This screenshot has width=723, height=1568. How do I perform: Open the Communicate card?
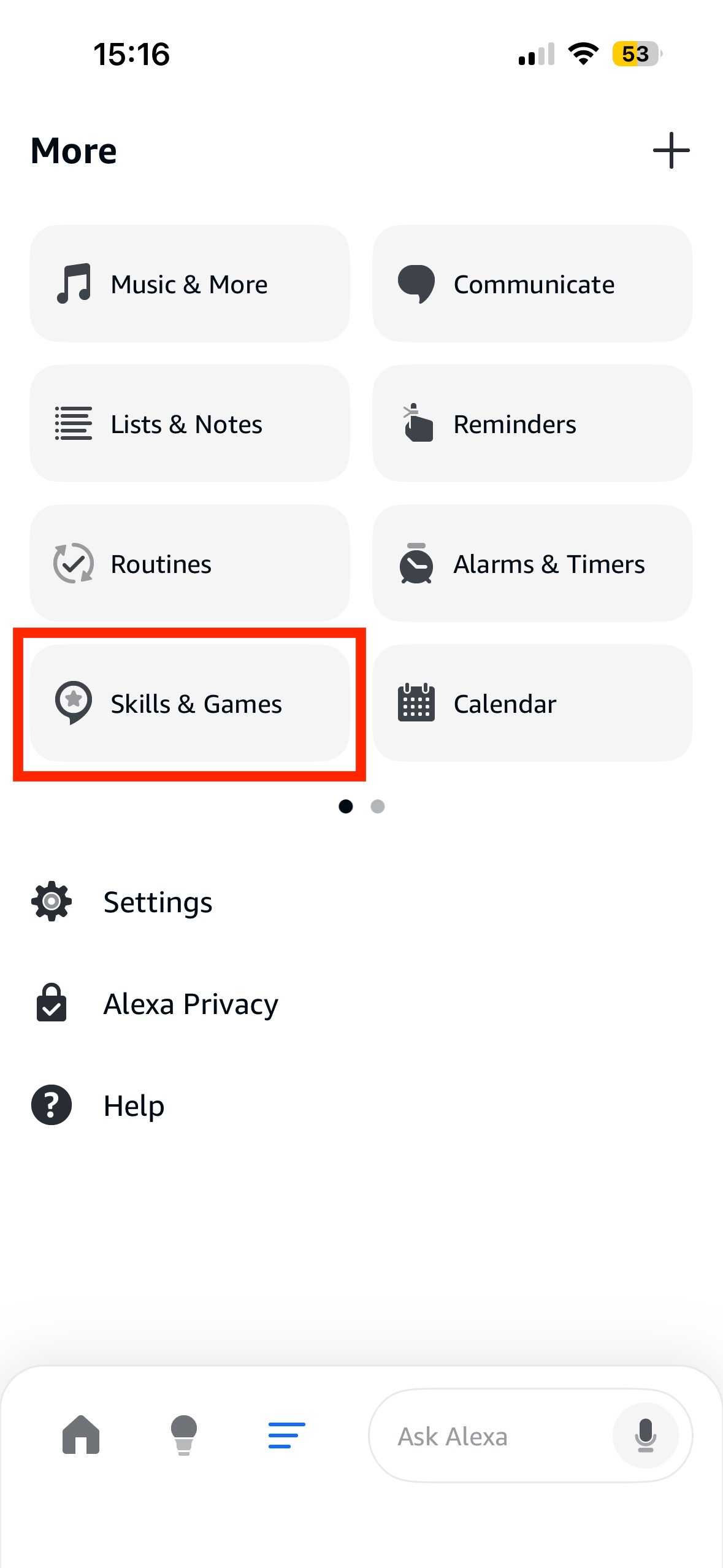(532, 284)
